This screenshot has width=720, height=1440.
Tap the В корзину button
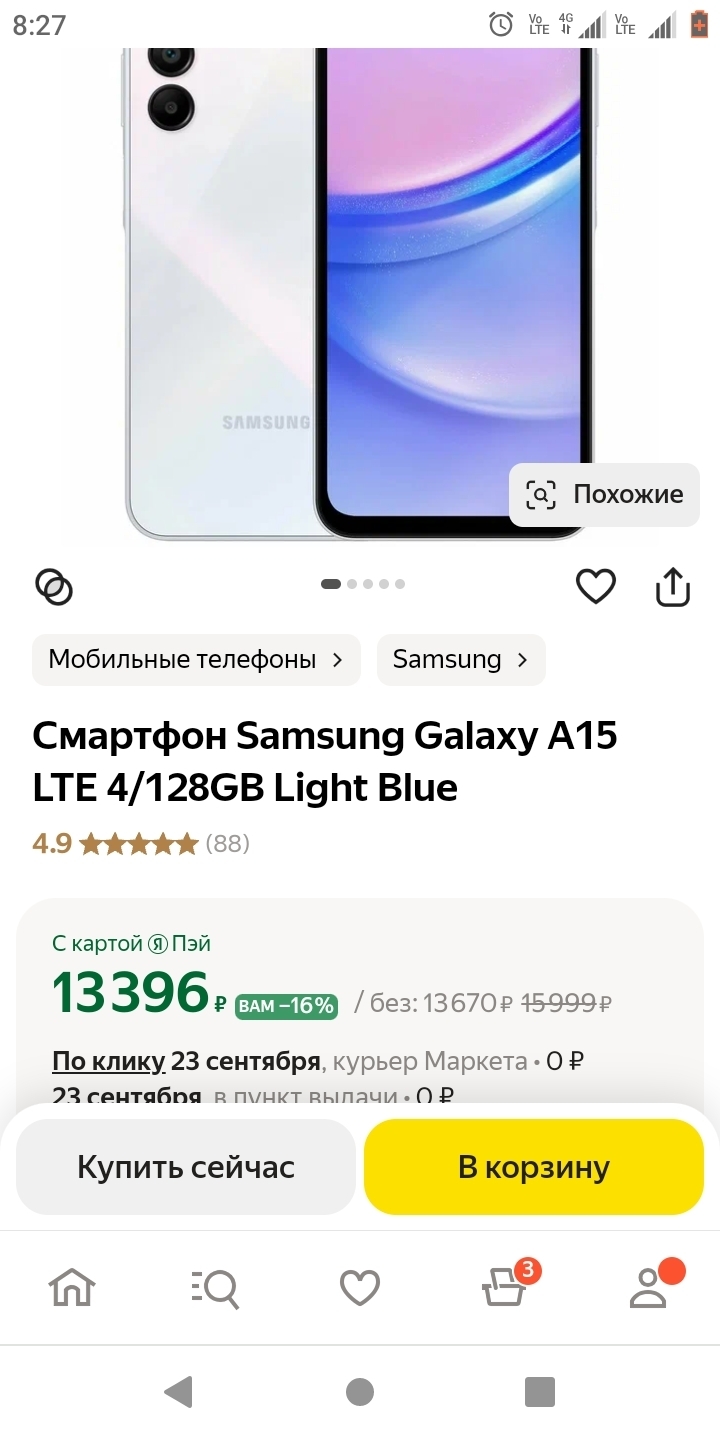coord(534,1167)
